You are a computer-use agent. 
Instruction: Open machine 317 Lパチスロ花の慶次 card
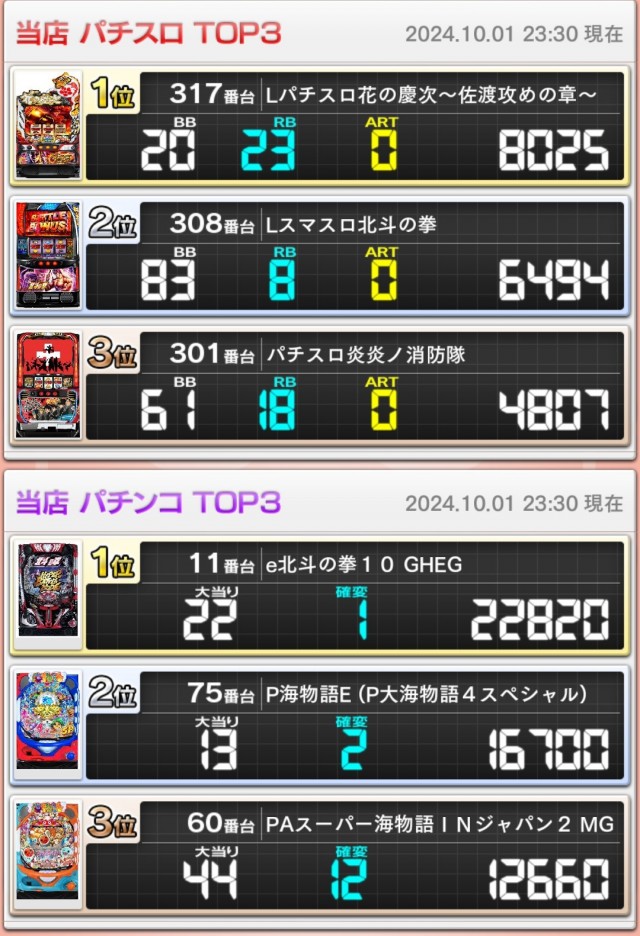pyautogui.click(x=320, y=125)
